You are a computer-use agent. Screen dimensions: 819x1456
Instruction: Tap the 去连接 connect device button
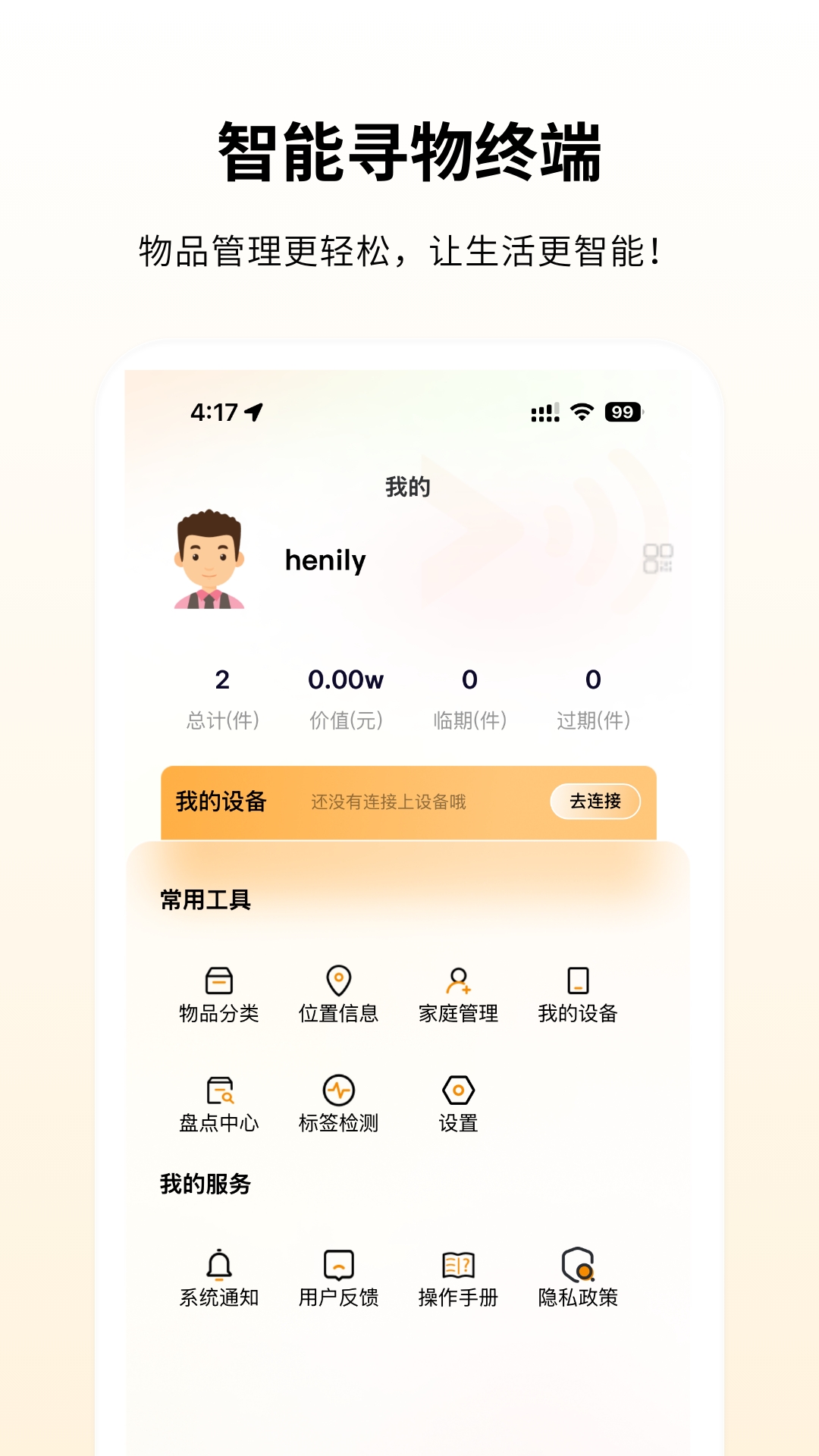[x=595, y=800]
